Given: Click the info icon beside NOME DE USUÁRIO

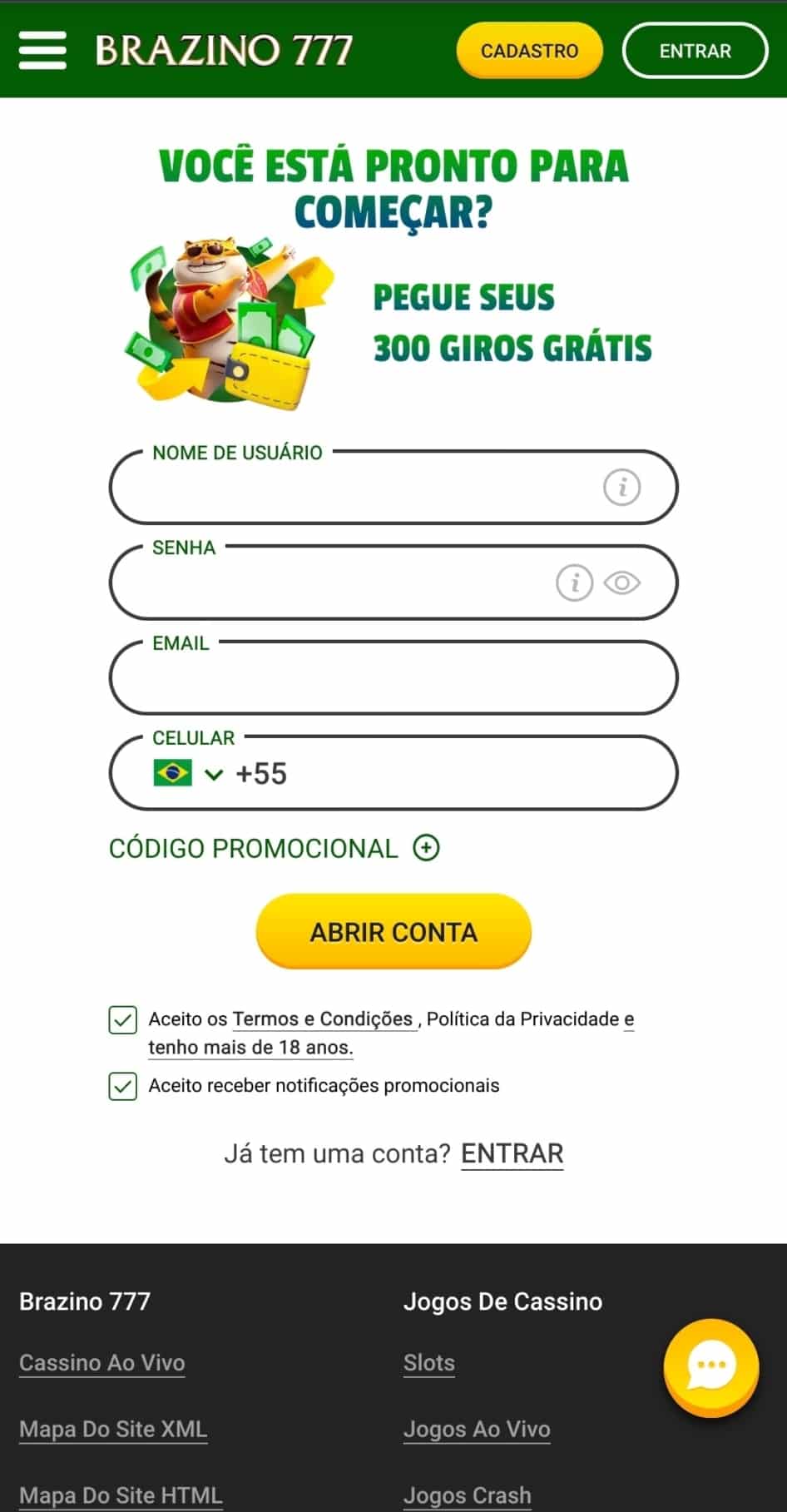Looking at the screenshot, I should [623, 488].
